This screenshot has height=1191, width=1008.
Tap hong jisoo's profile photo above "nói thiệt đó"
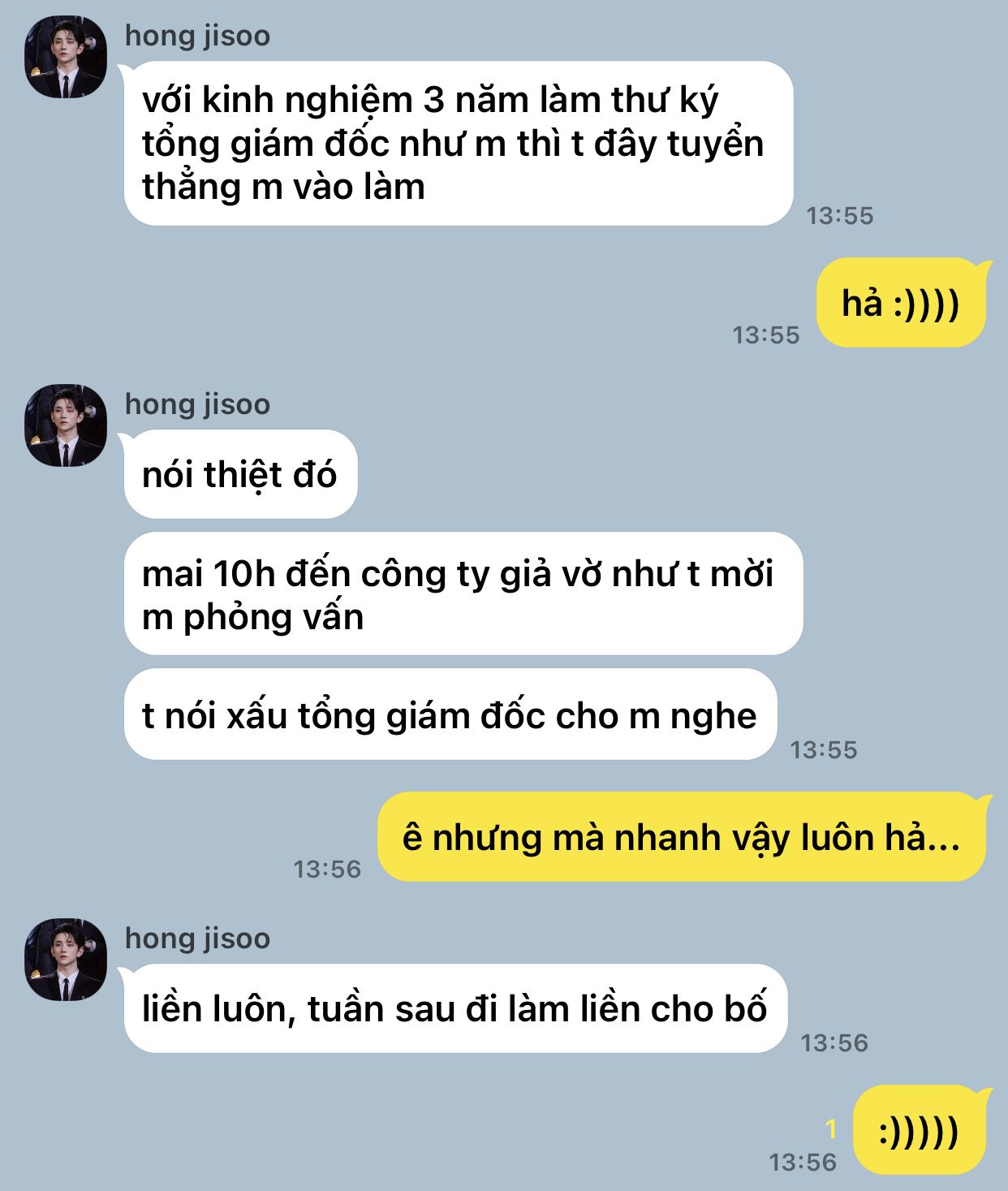click(x=66, y=425)
